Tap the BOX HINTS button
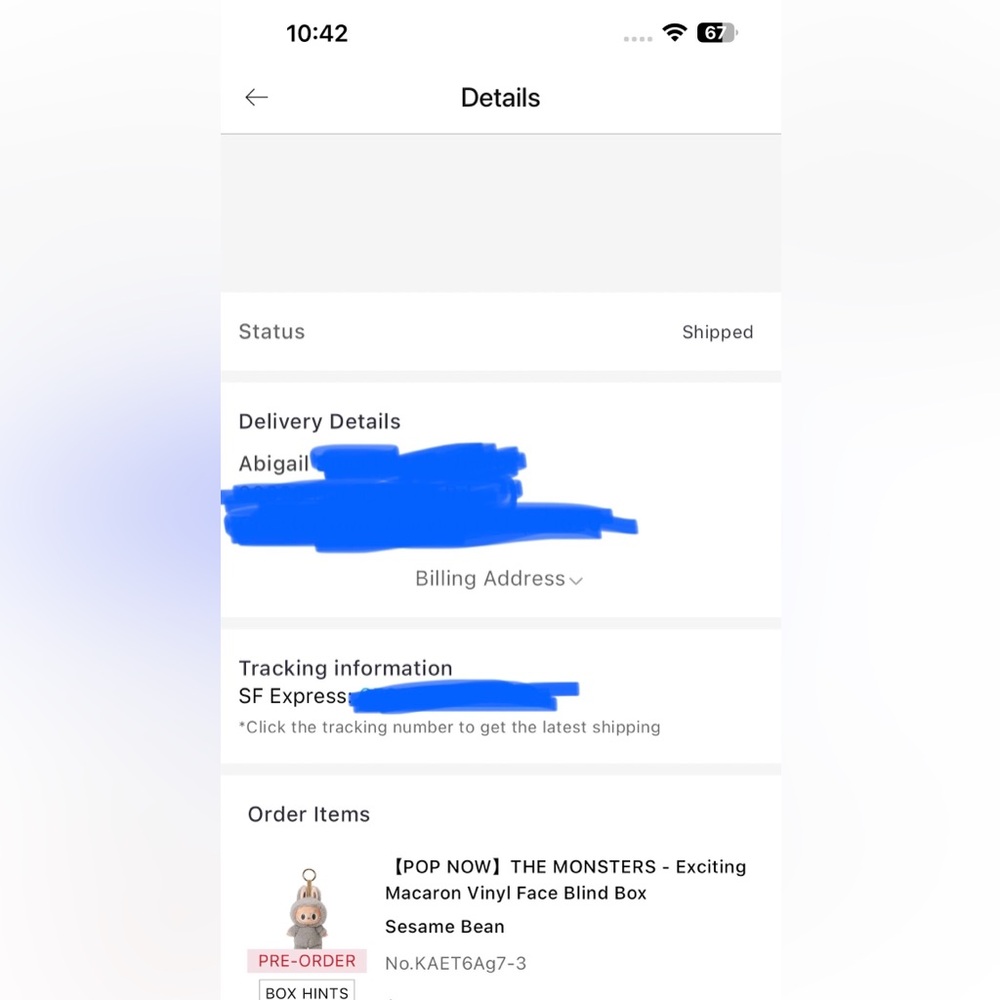Viewport: 1000px width, 1000px height. (307, 992)
